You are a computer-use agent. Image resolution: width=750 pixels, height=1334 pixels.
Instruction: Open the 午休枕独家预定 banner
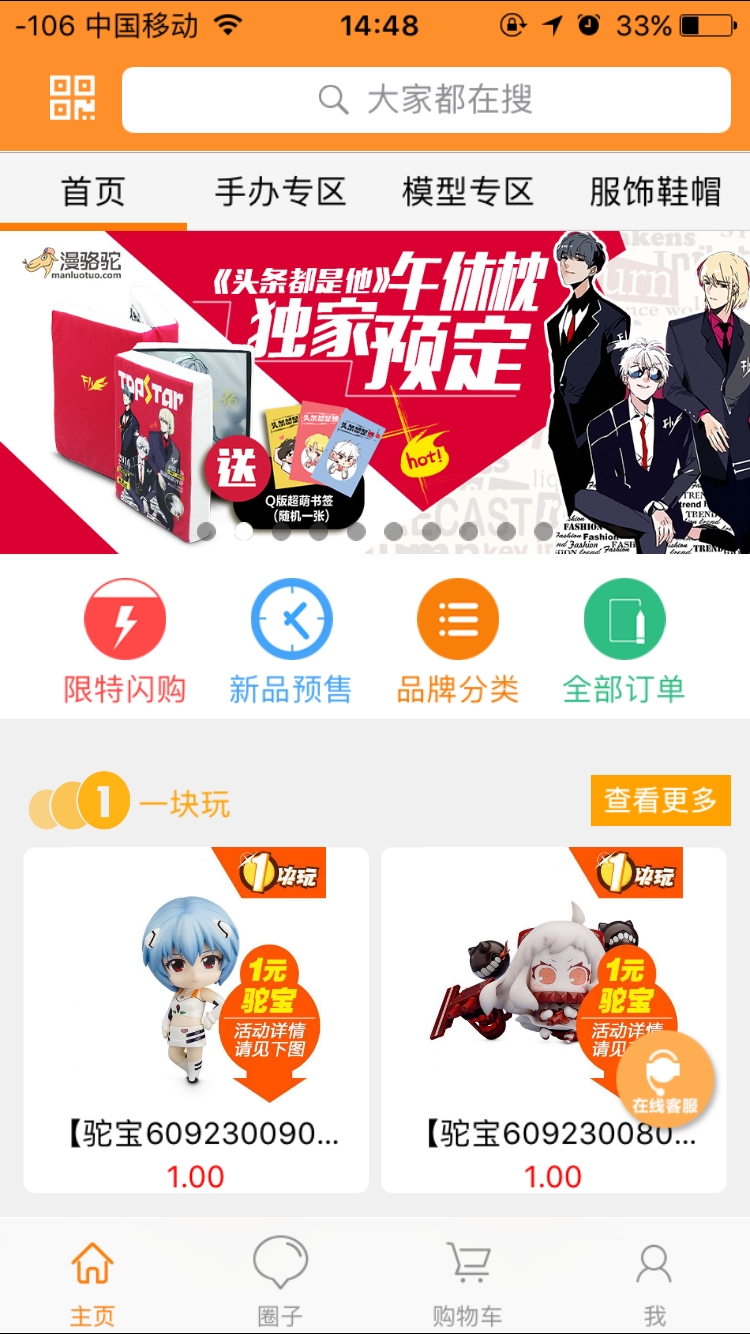click(375, 390)
